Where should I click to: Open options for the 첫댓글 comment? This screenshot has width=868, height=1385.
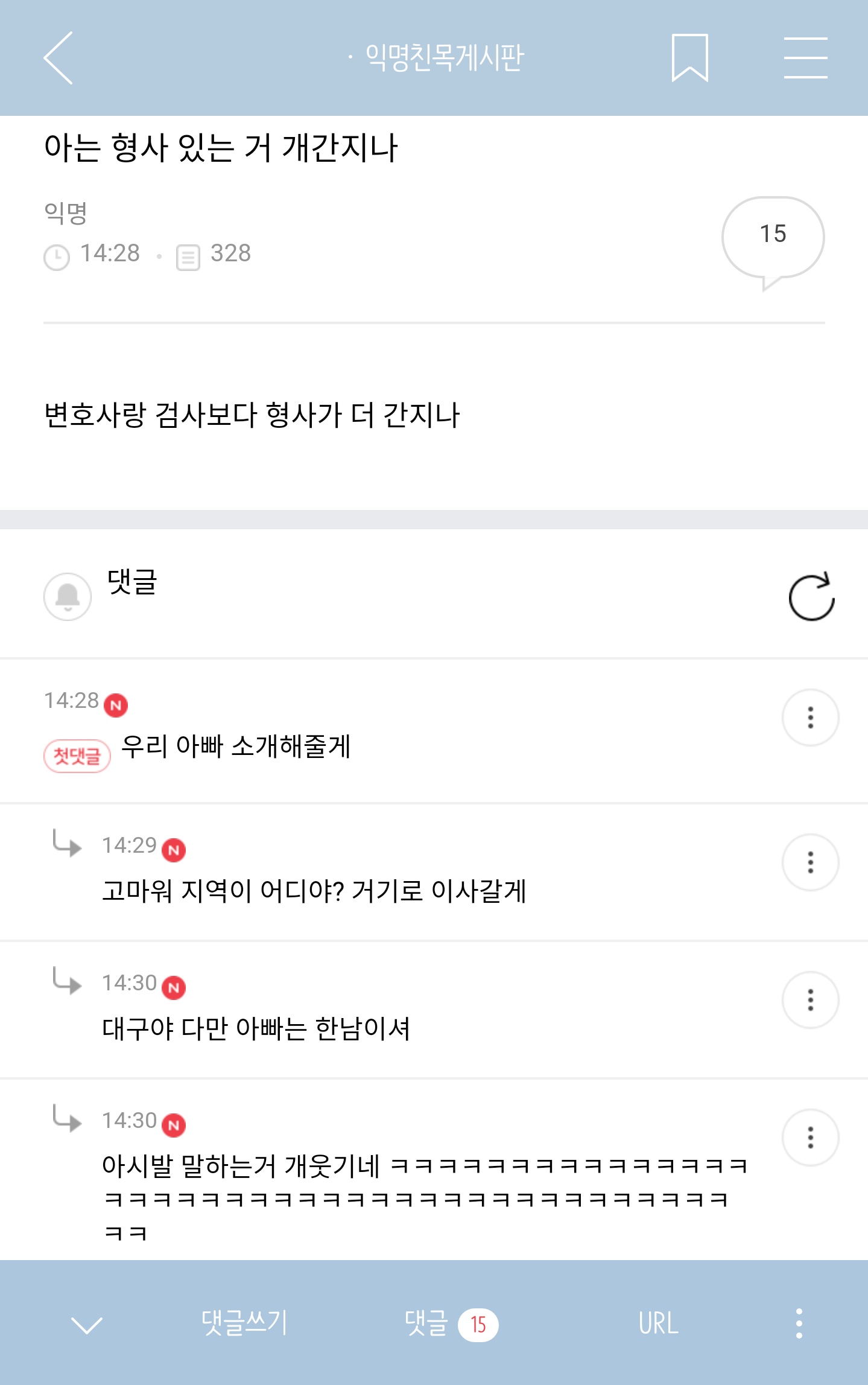[810, 718]
